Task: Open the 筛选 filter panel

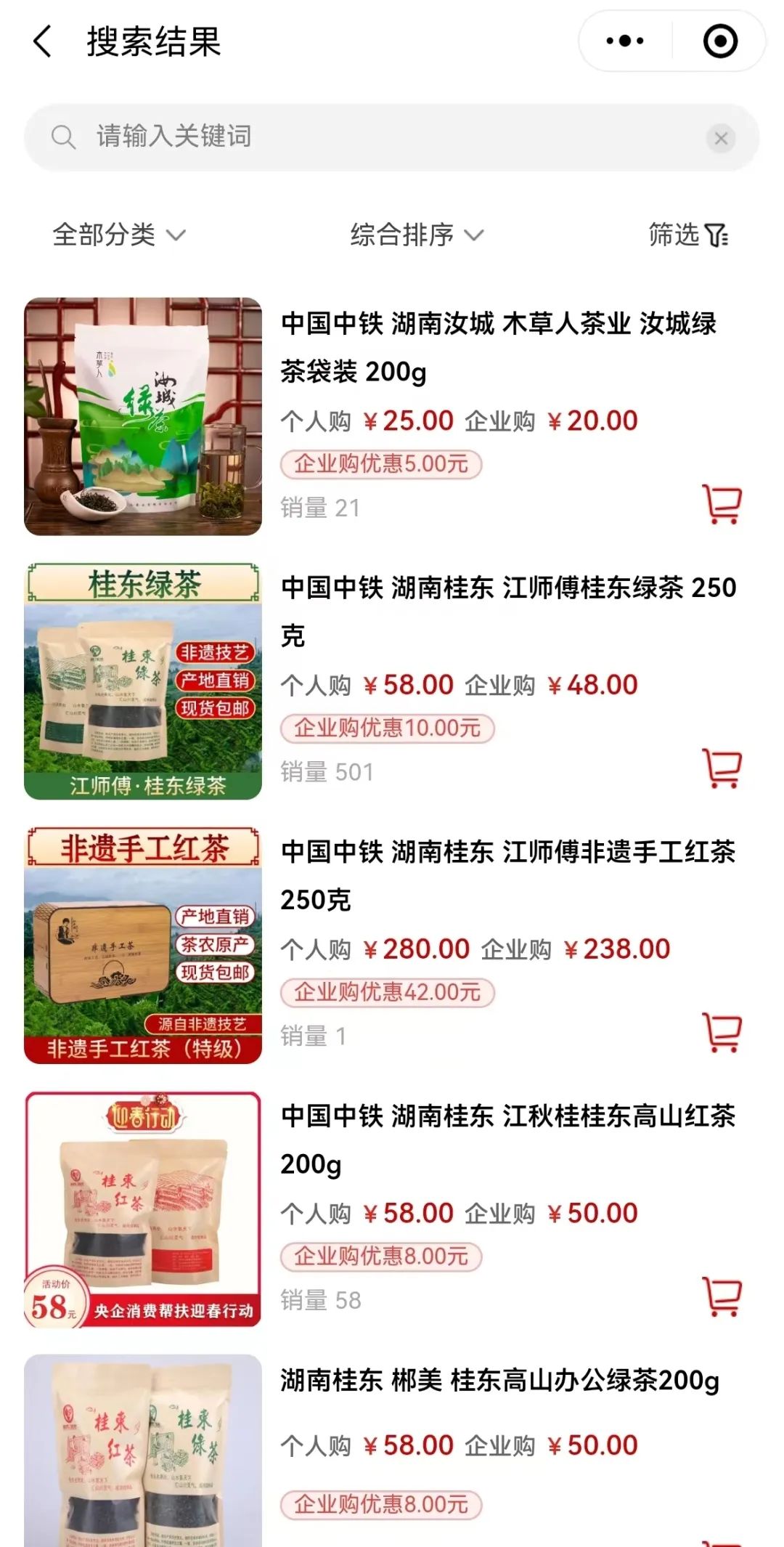Action: 687,235
